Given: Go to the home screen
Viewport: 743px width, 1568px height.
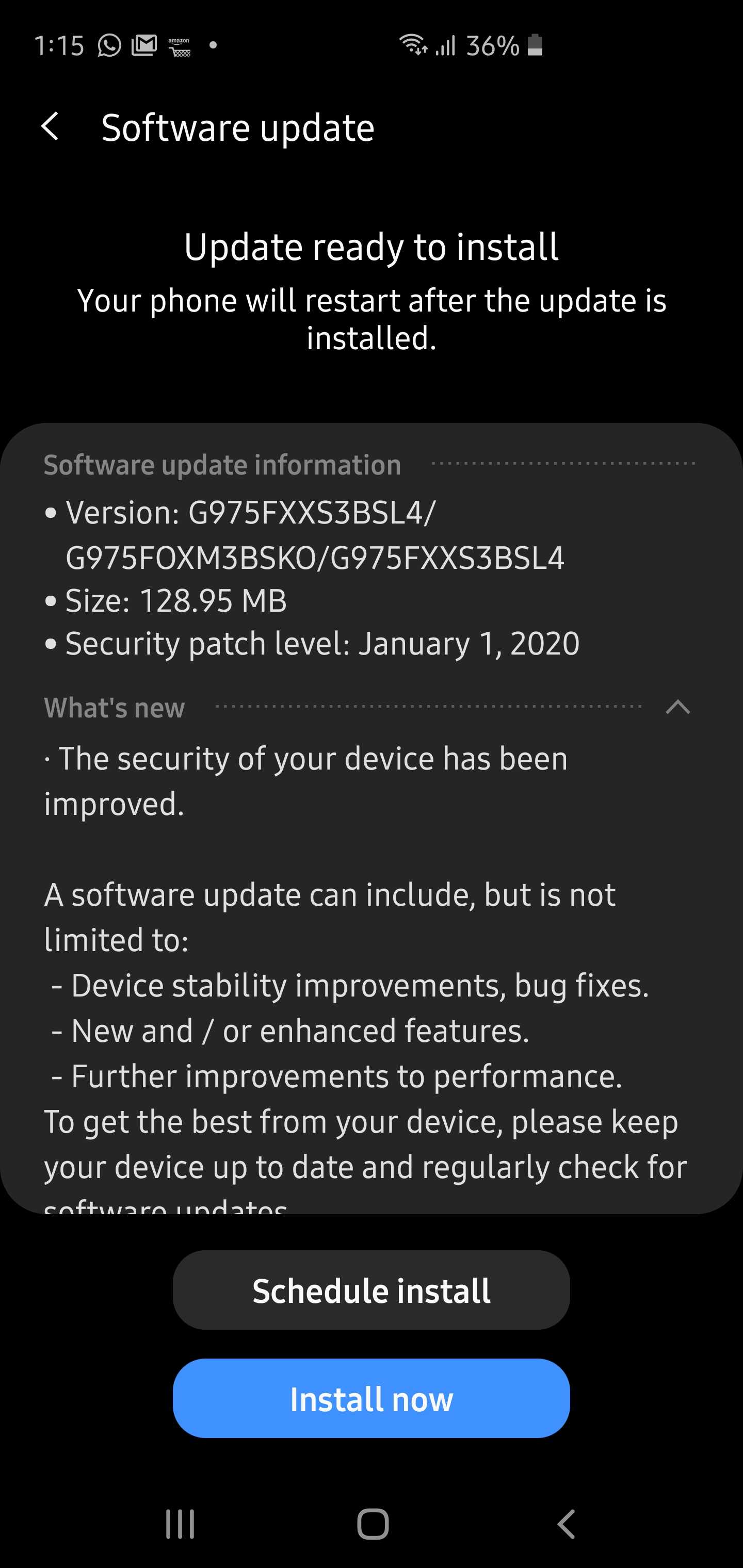Looking at the screenshot, I should [x=372, y=1524].
